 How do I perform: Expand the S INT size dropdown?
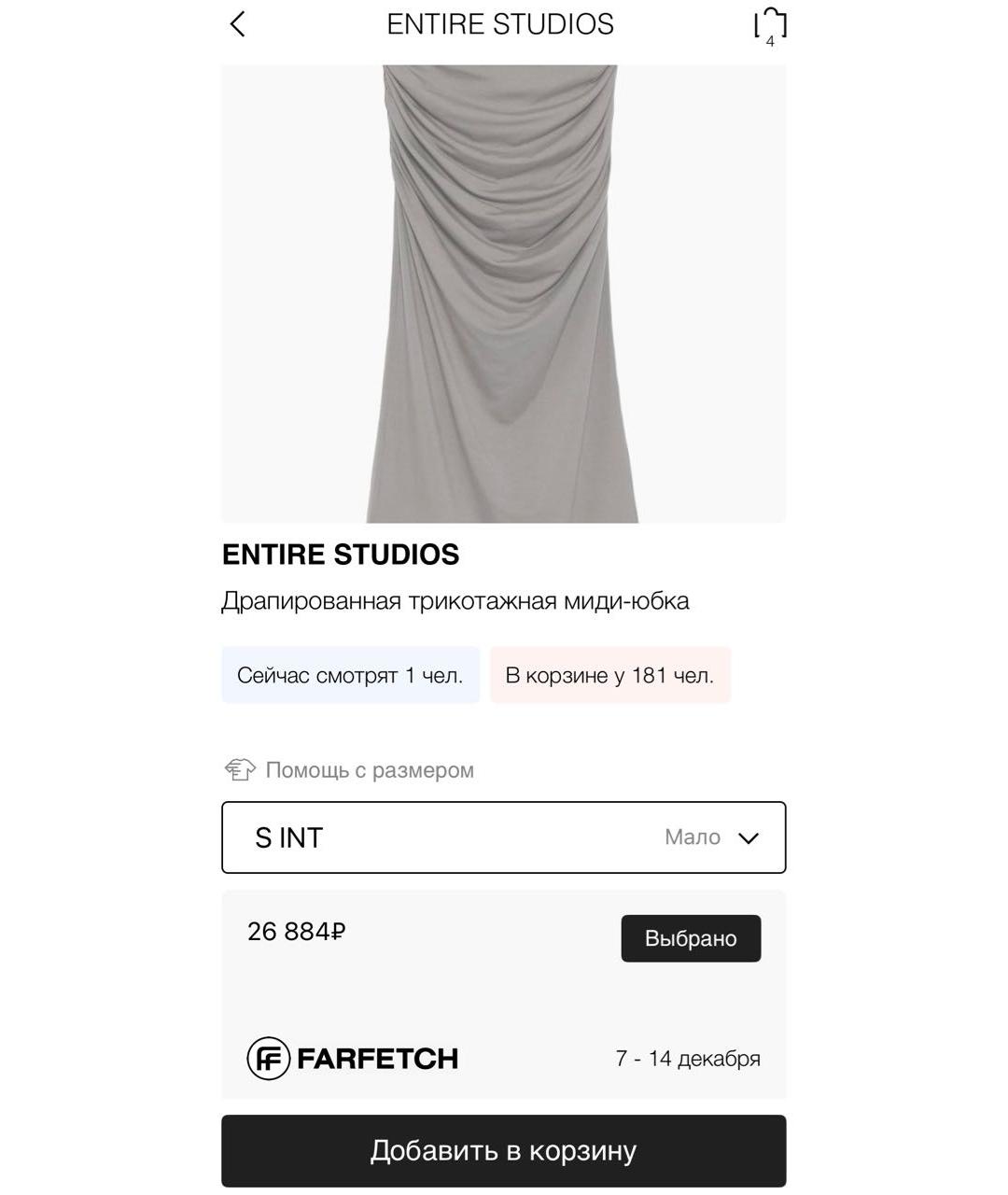503,837
